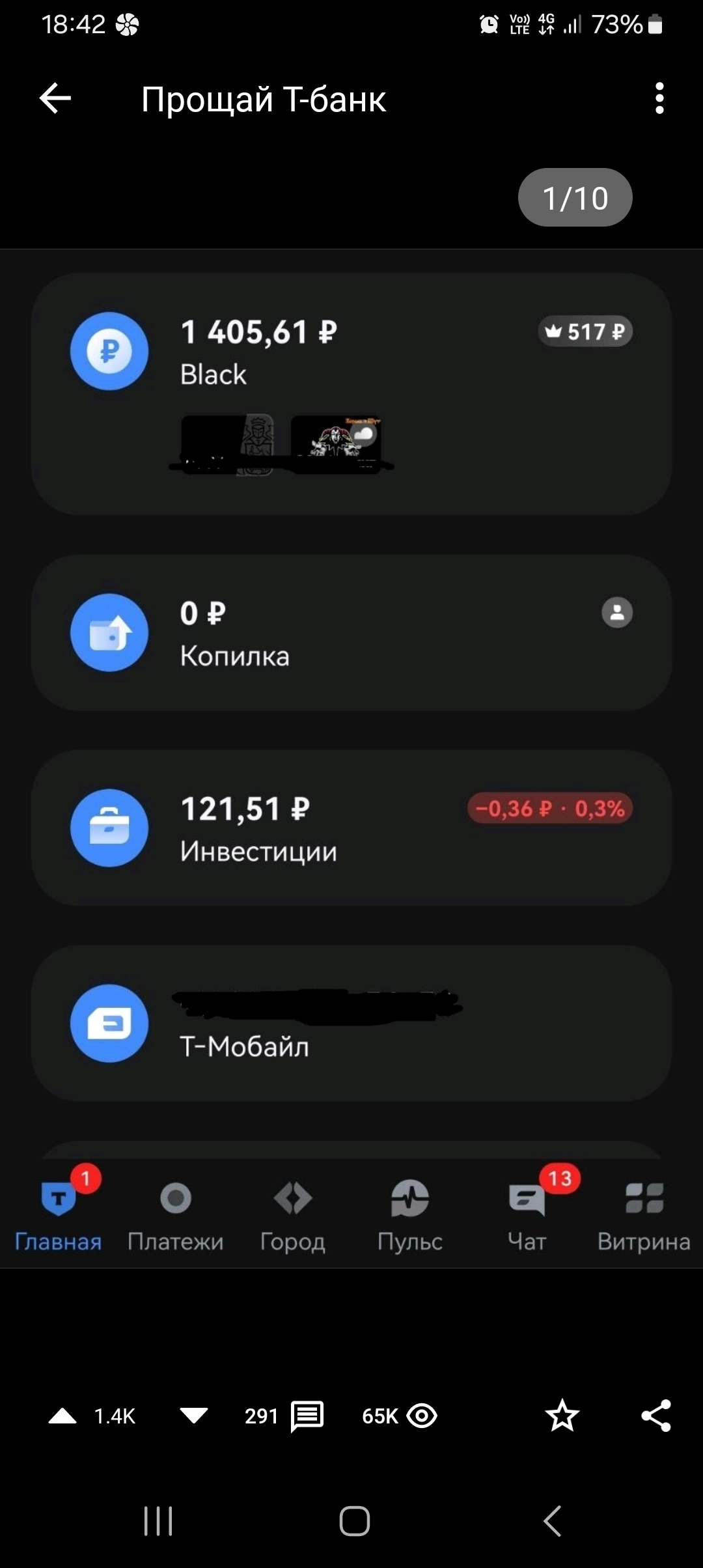This screenshot has width=703, height=1568.
Task: Downvote this post
Action: [194, 1416]
